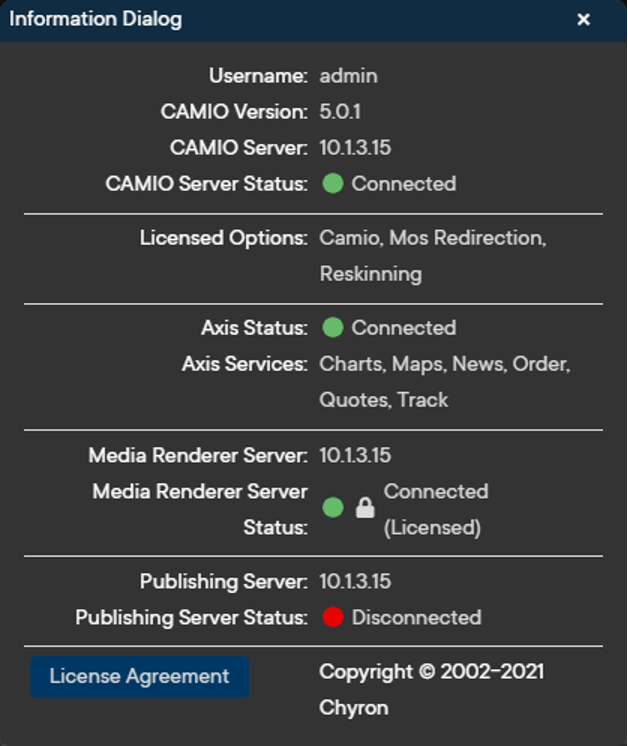Close the Information Dialog
Screen dimensions: 628x746
583,20
